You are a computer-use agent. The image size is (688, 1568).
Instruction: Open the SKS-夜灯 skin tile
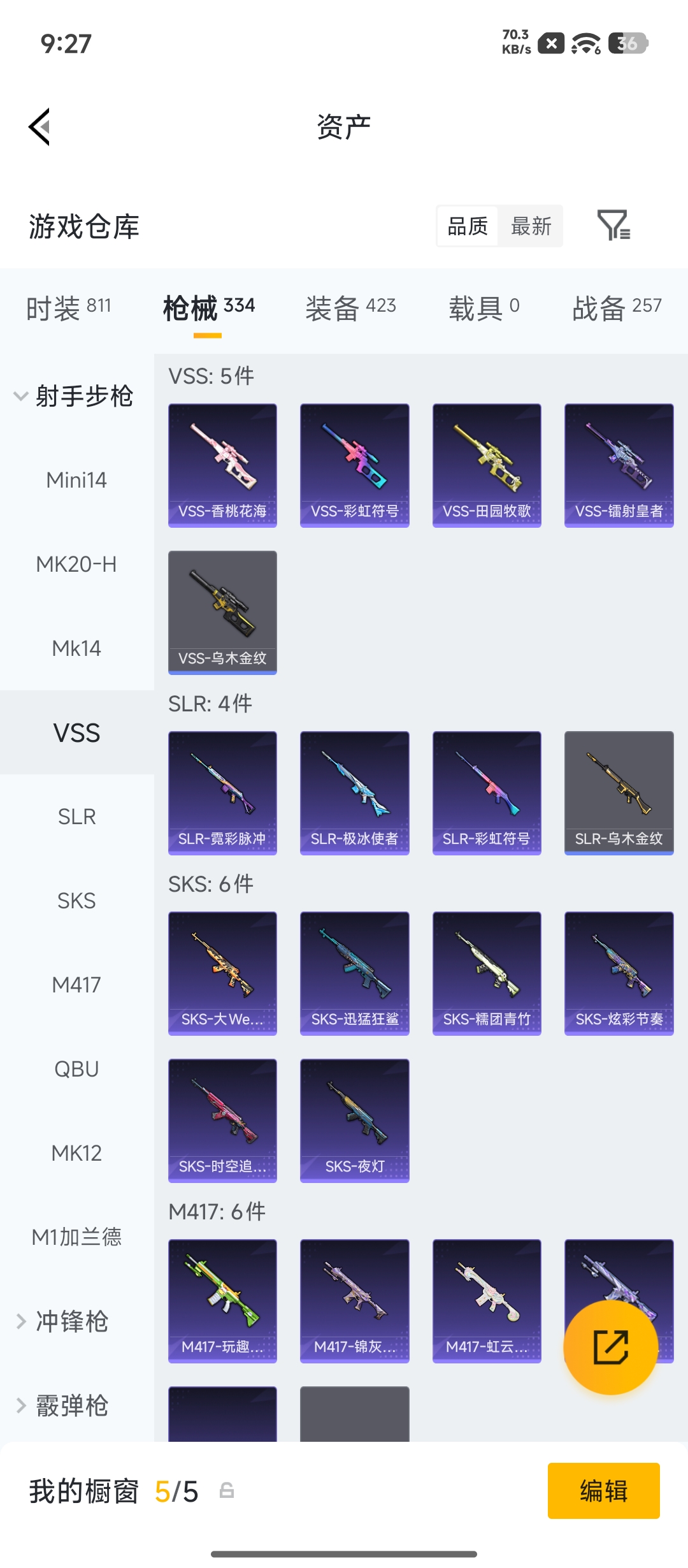coord(355,1121)
